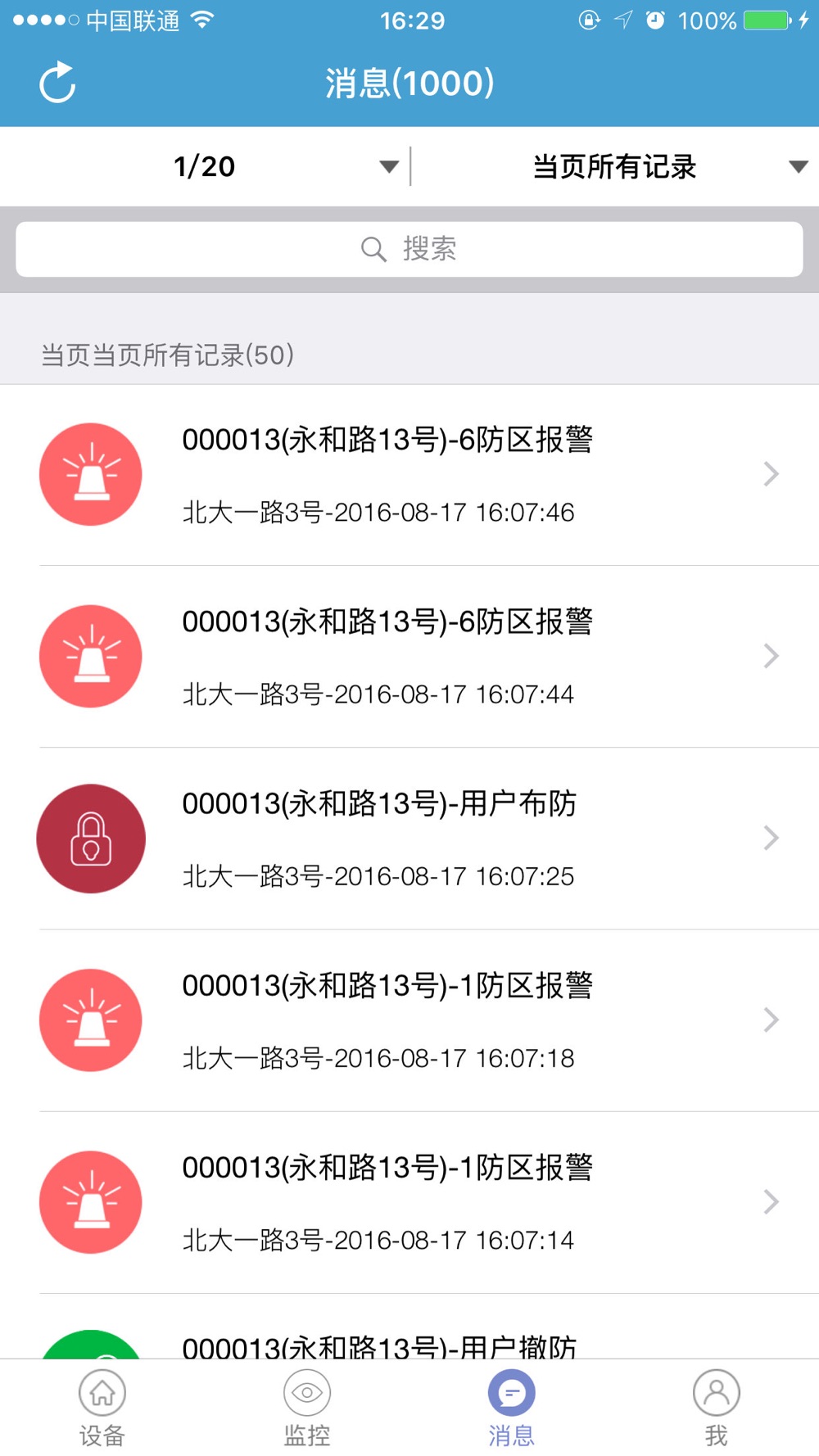Open the 用户布防 message from 16:07:25
The height and width of the screenshot is (1456, 819).
[x=409, y=839]
